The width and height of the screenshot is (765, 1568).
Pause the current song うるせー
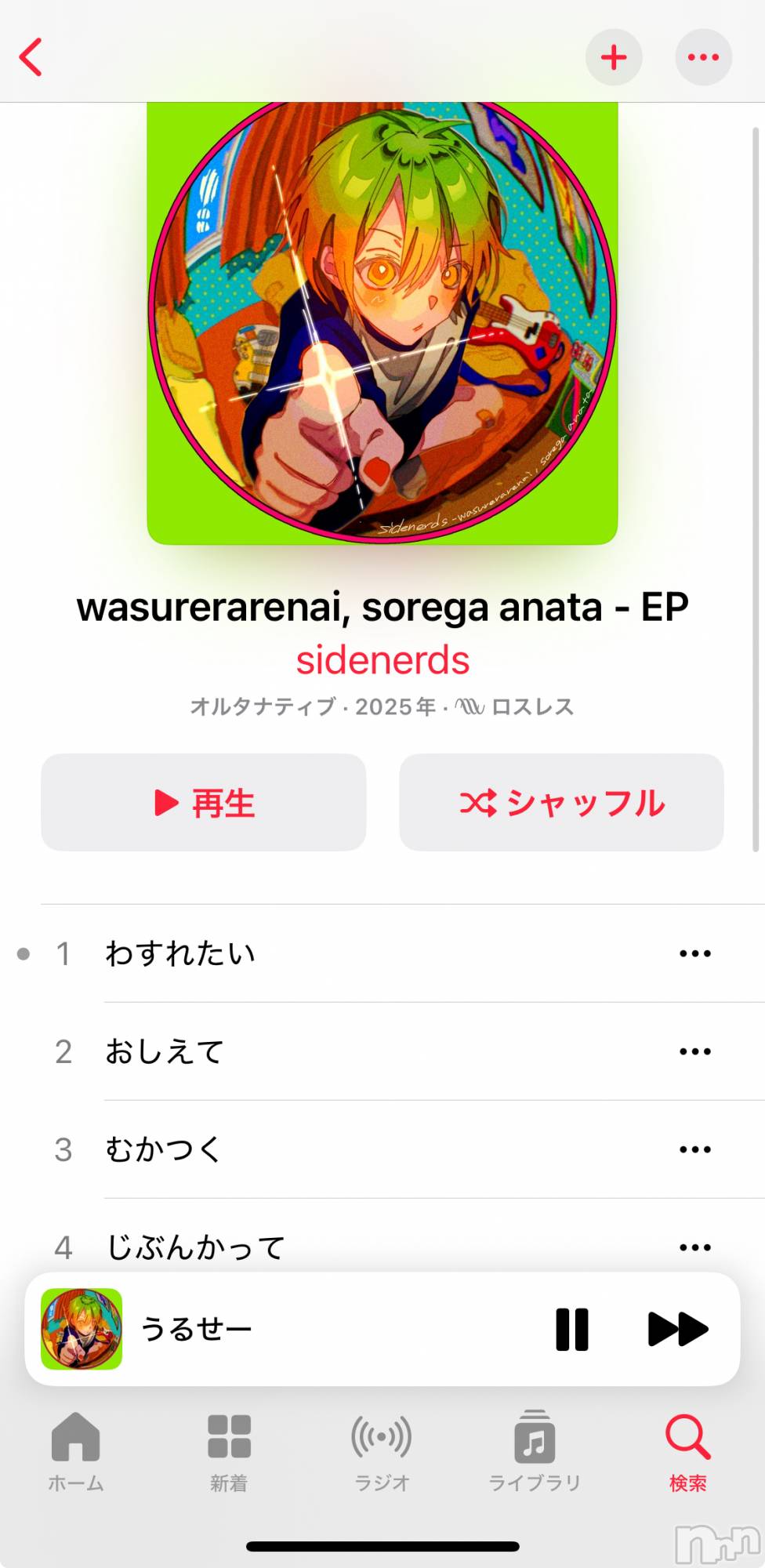[572, 1329]
